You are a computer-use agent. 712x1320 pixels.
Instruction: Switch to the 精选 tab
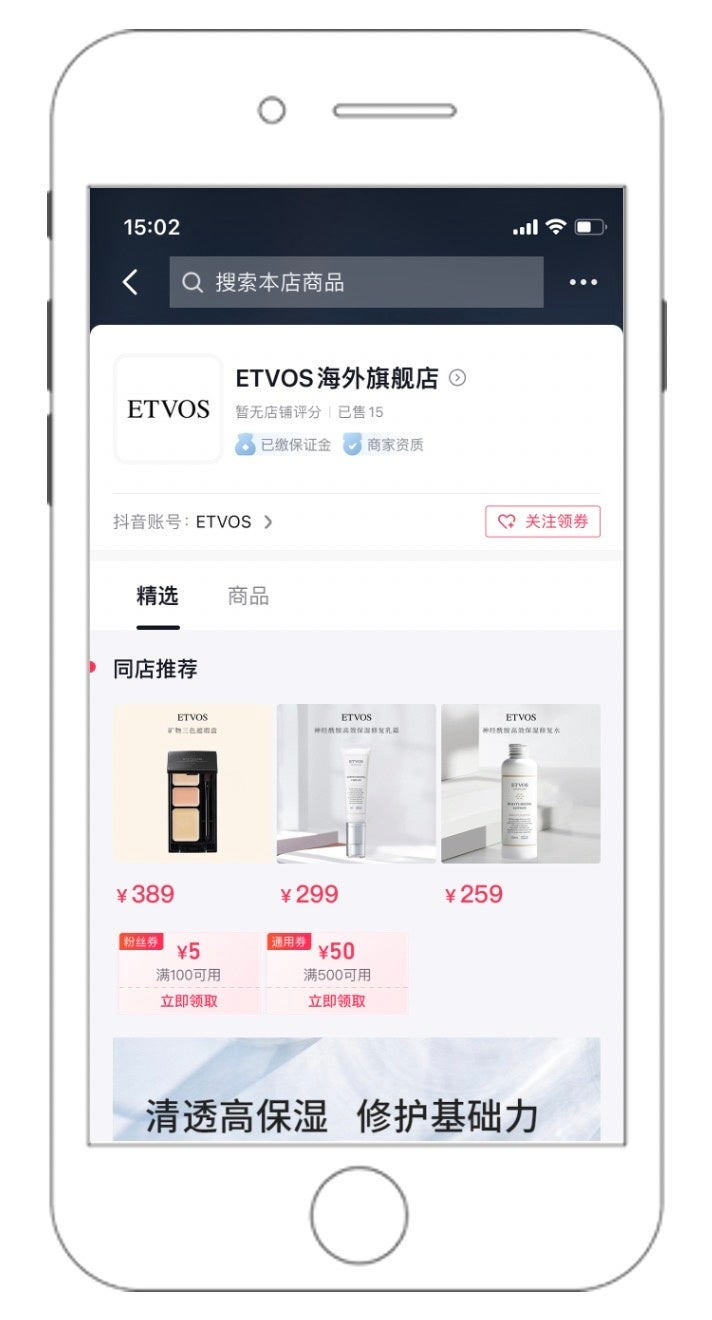157,597
